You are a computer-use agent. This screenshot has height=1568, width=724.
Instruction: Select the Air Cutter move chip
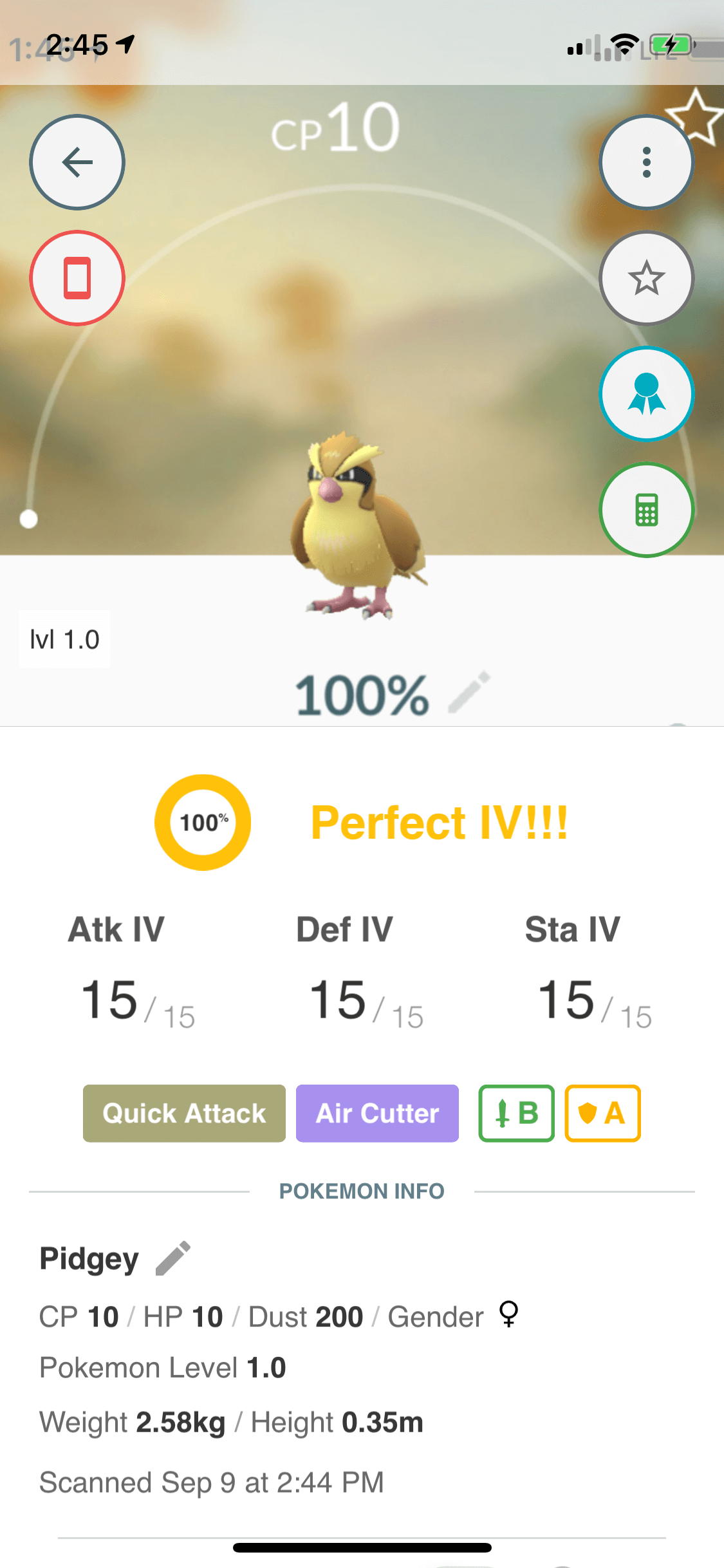[x=377, y=1114]
